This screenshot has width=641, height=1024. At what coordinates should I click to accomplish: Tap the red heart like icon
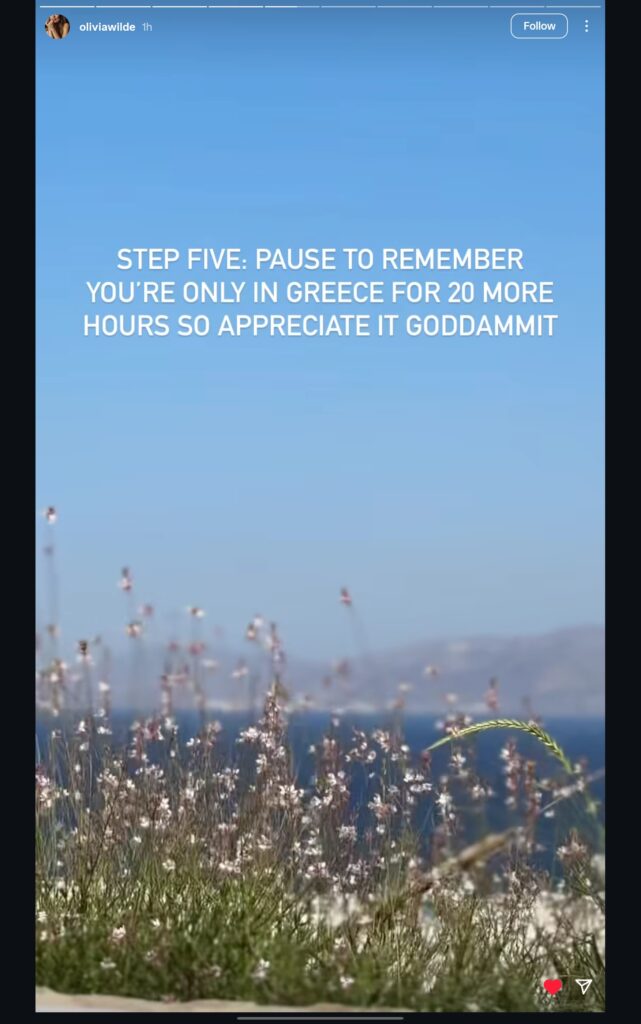552,987
